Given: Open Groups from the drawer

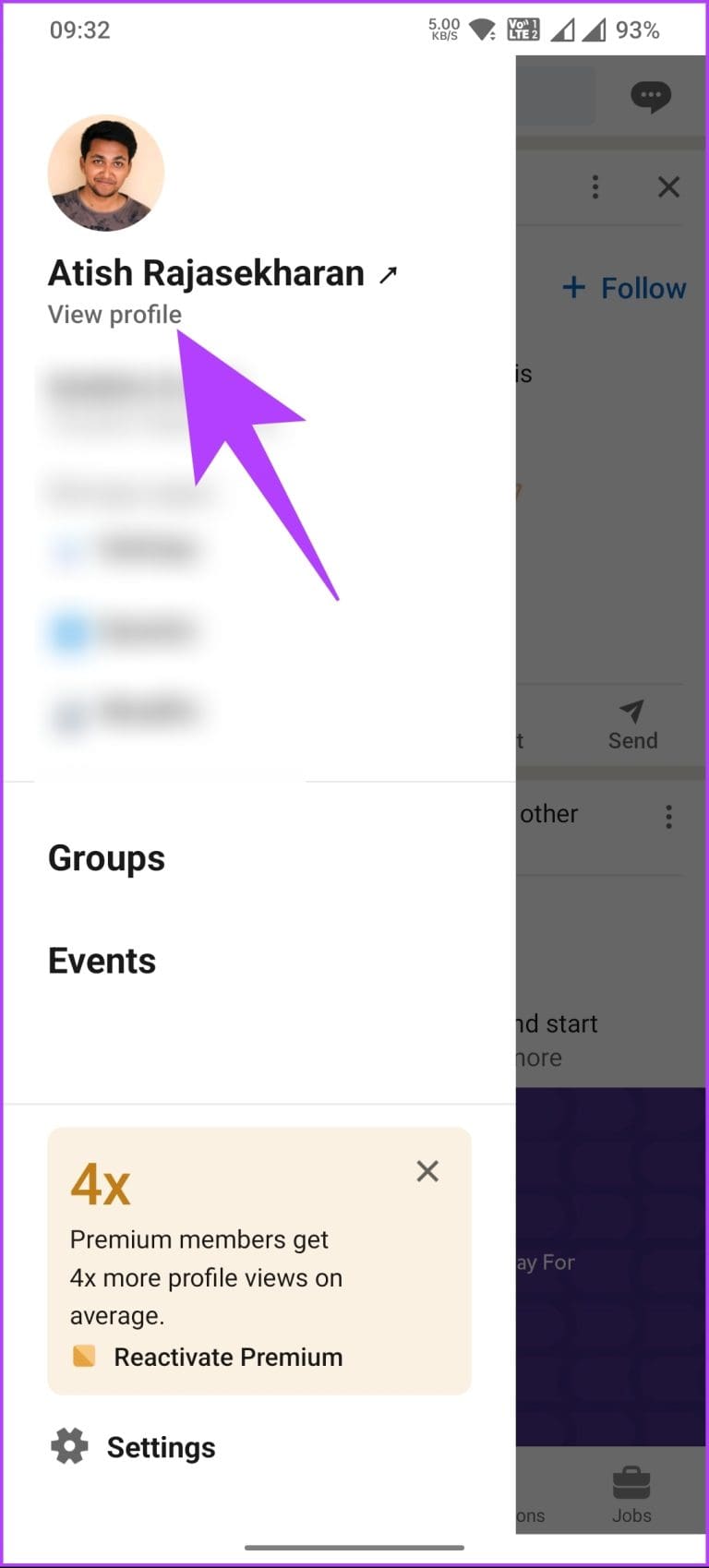Looking at the screenshot, I should [106, 858].
